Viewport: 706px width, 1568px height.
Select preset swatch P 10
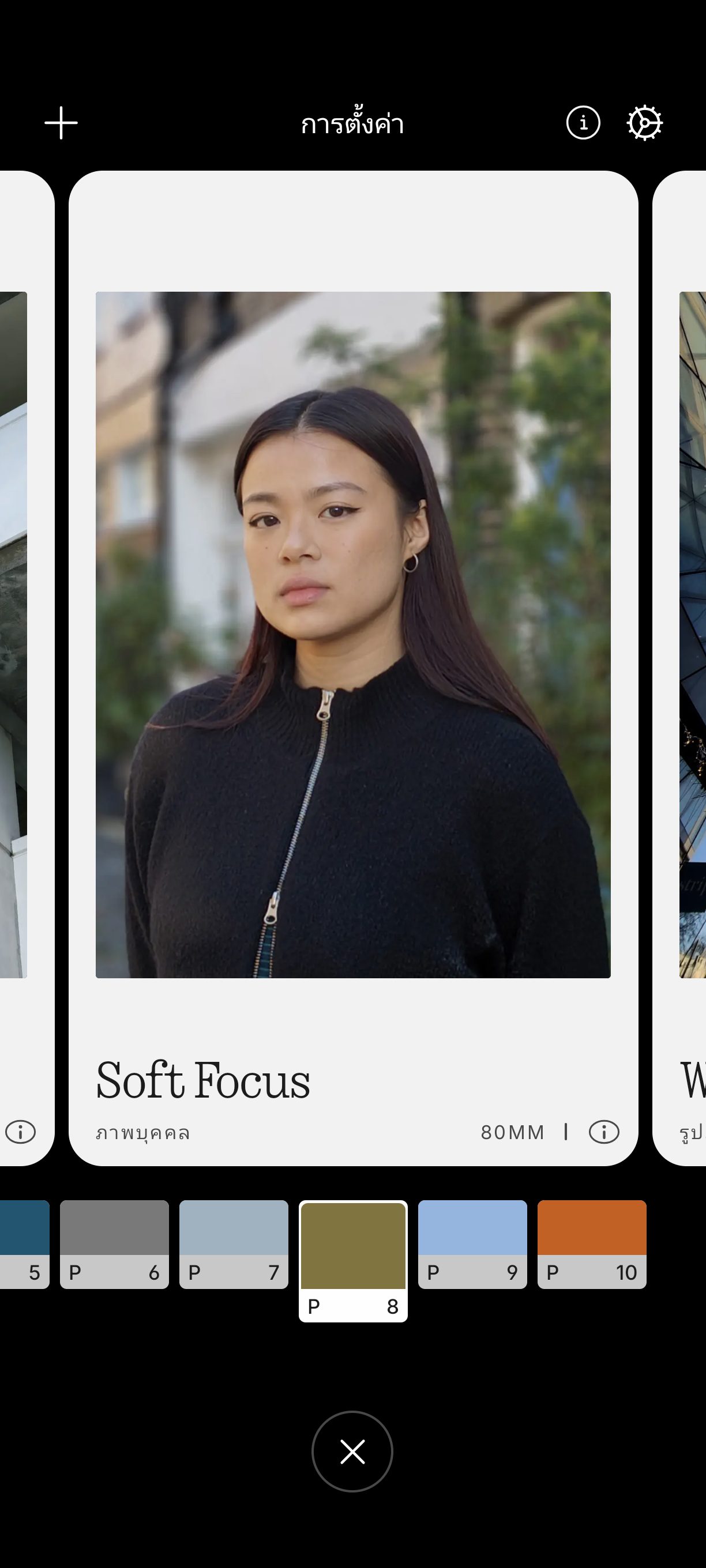[592, 1244]
